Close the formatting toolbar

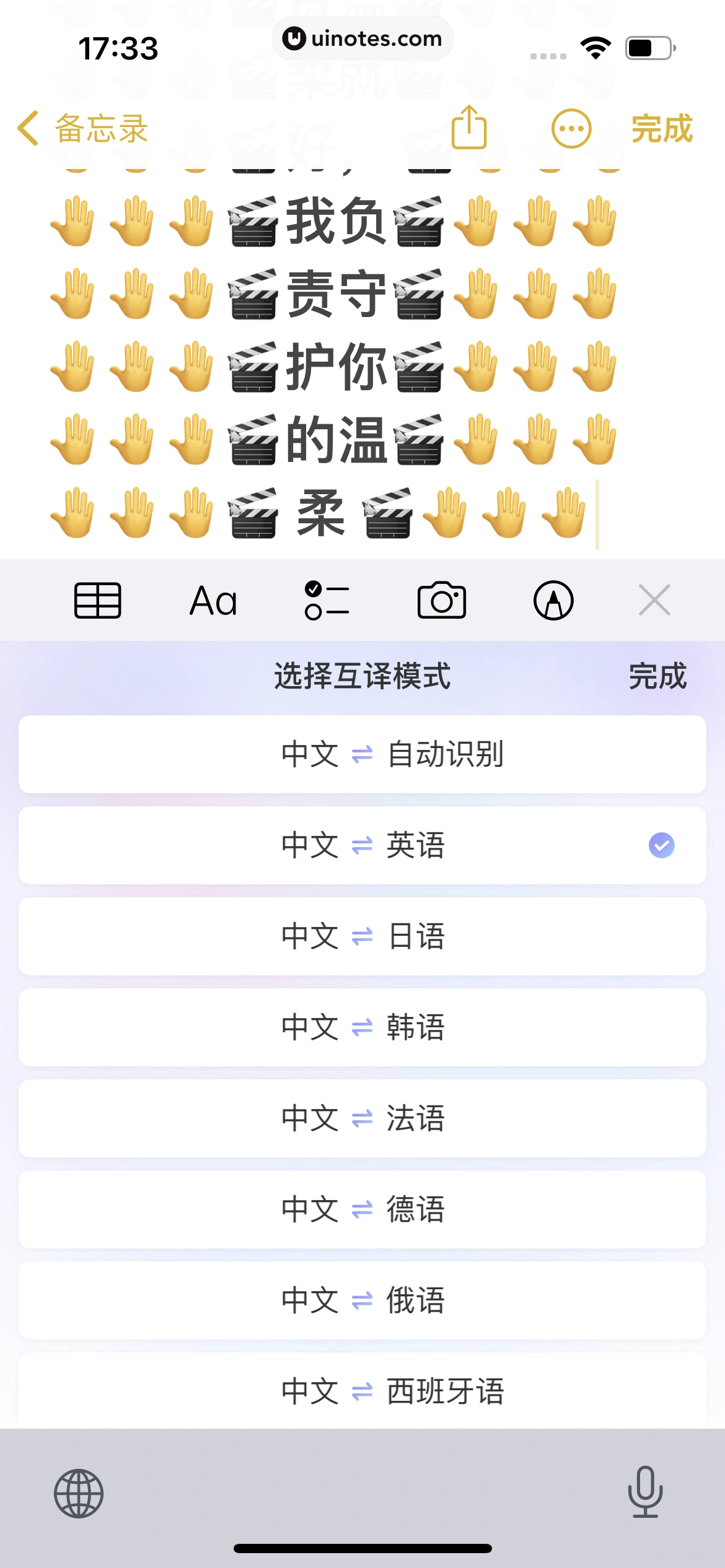pyautogui.click(x=654, y=600)
